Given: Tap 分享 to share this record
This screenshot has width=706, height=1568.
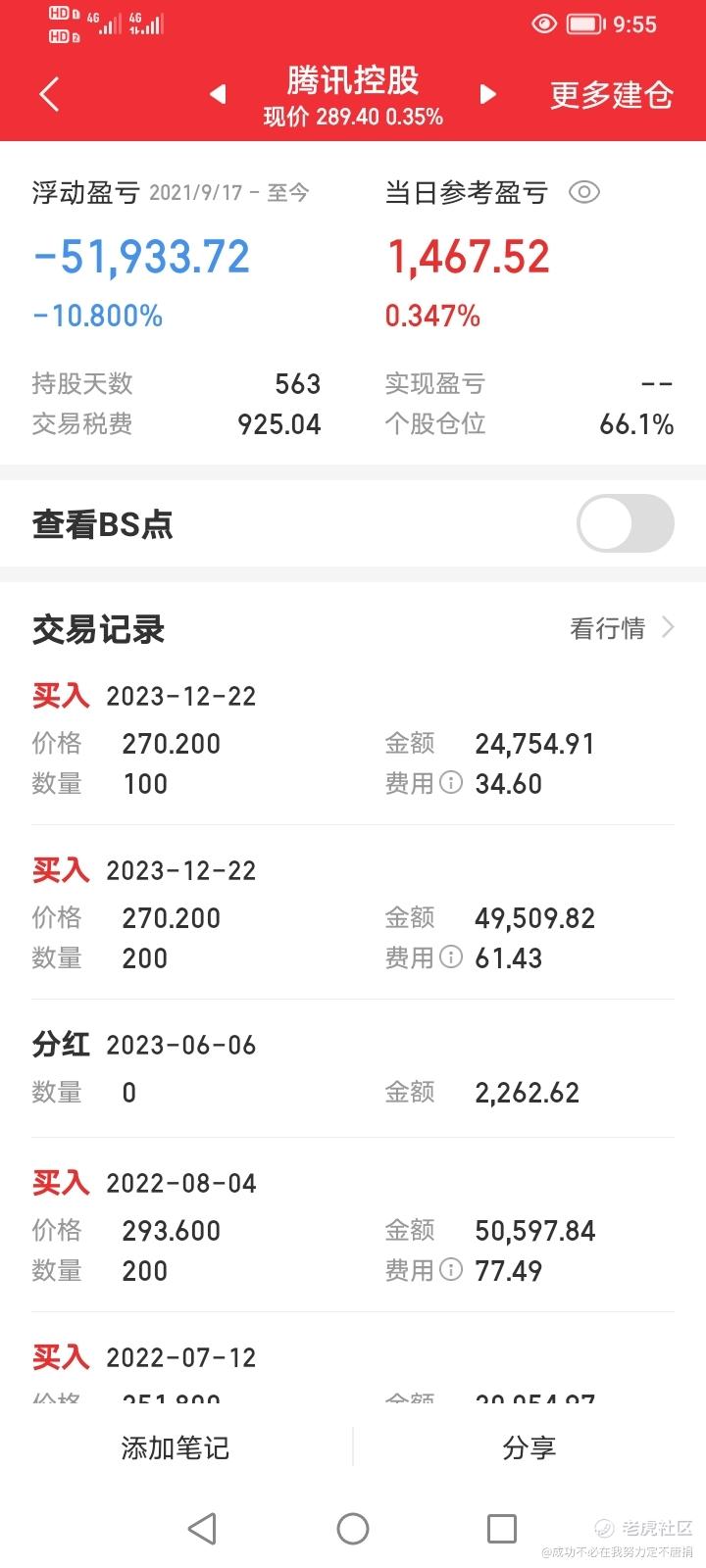Looking at the screenshot, I should tap(529, 1447).
